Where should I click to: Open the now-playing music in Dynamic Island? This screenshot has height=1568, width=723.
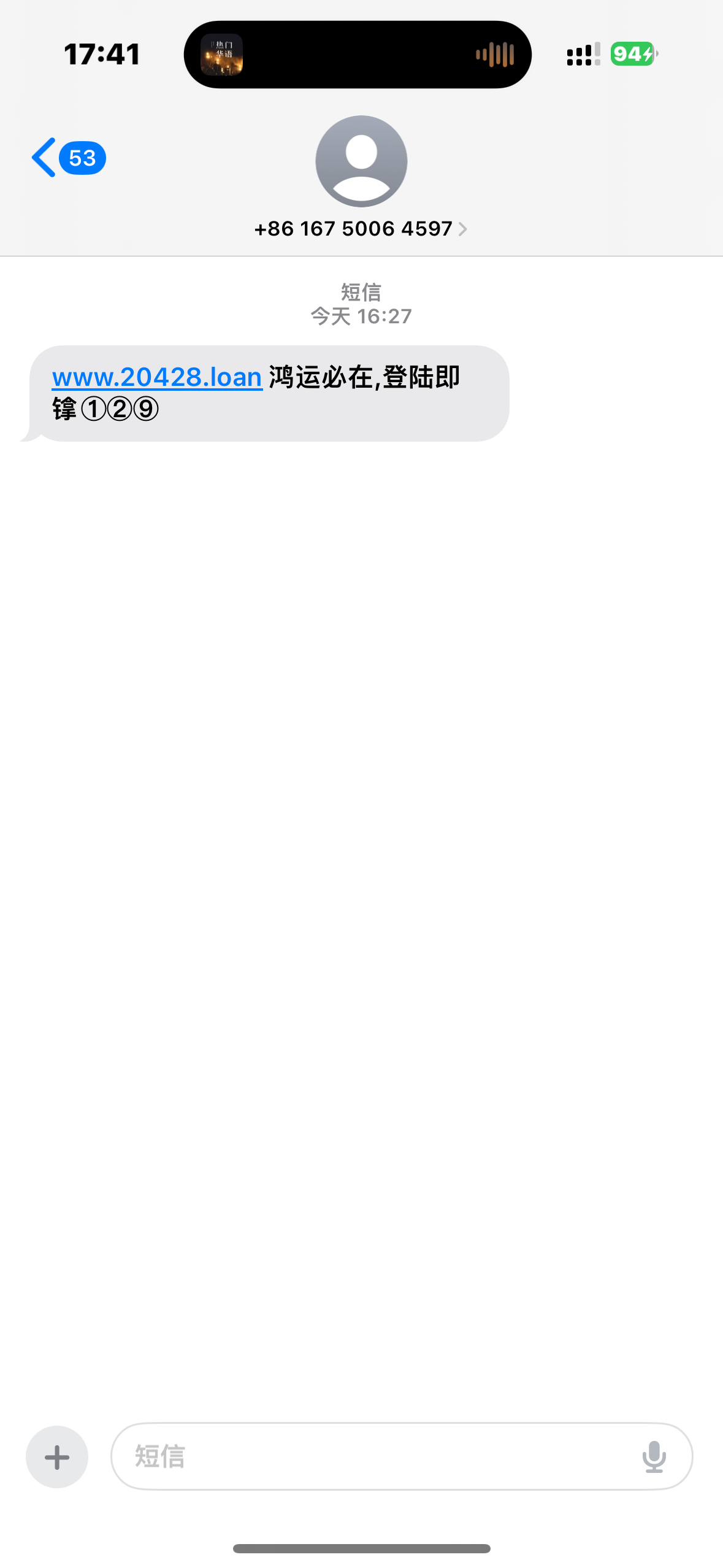[358, 55]
